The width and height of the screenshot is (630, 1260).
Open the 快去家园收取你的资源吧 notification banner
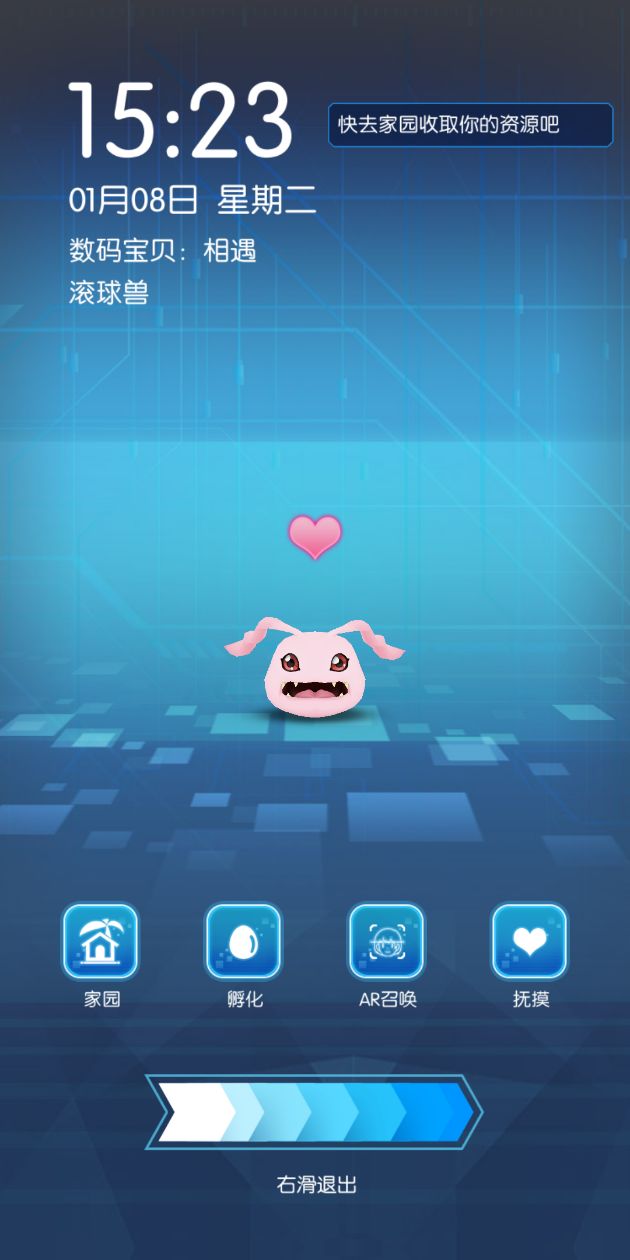[470, 125]
